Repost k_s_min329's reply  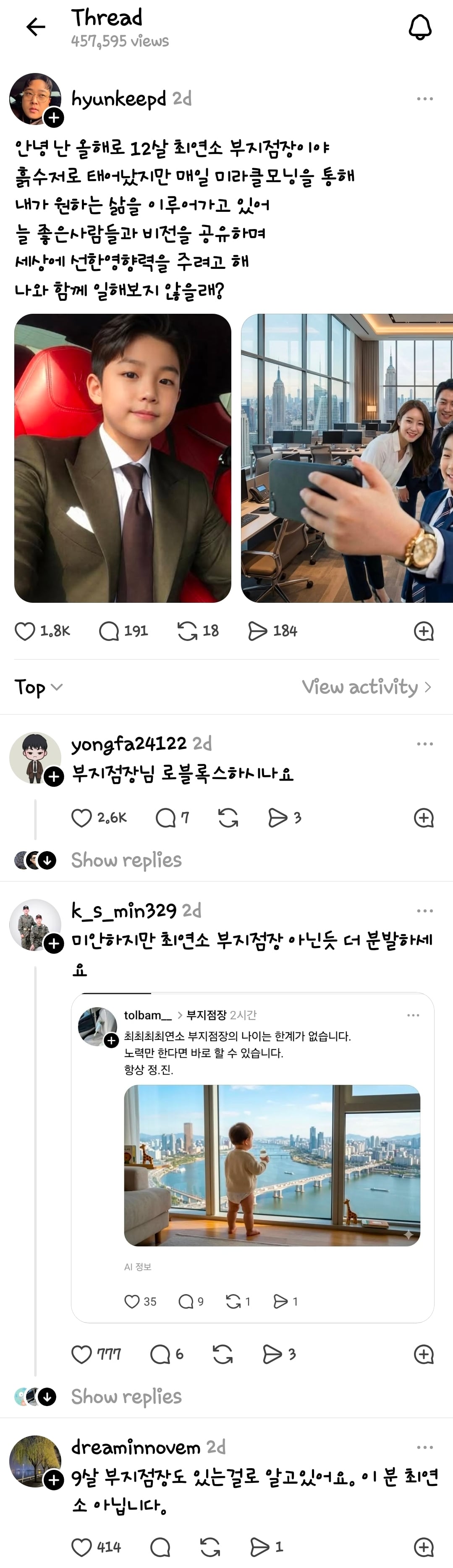pos(223,1354)
